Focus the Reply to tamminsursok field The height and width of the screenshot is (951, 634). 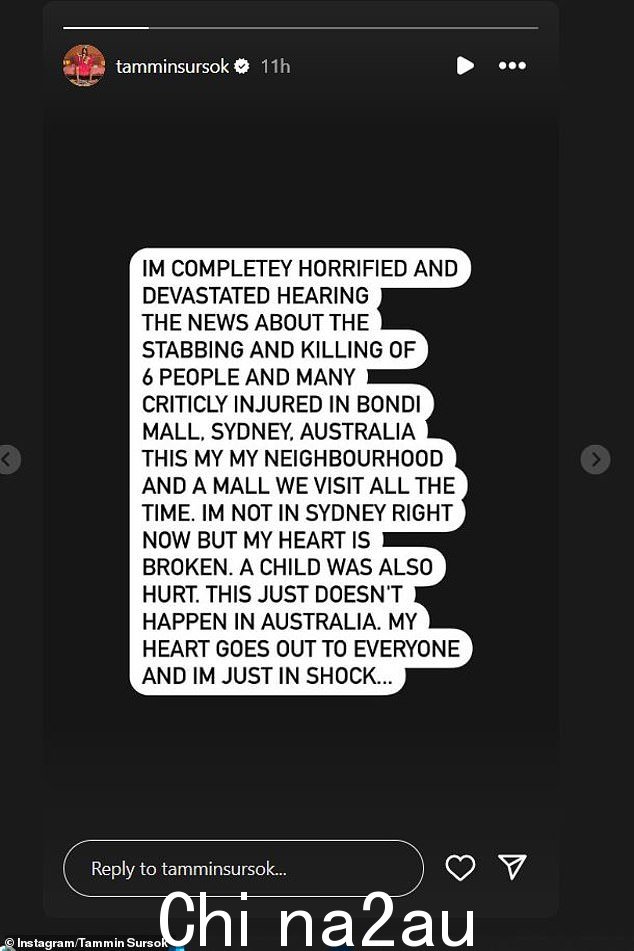tap(243, 868)
